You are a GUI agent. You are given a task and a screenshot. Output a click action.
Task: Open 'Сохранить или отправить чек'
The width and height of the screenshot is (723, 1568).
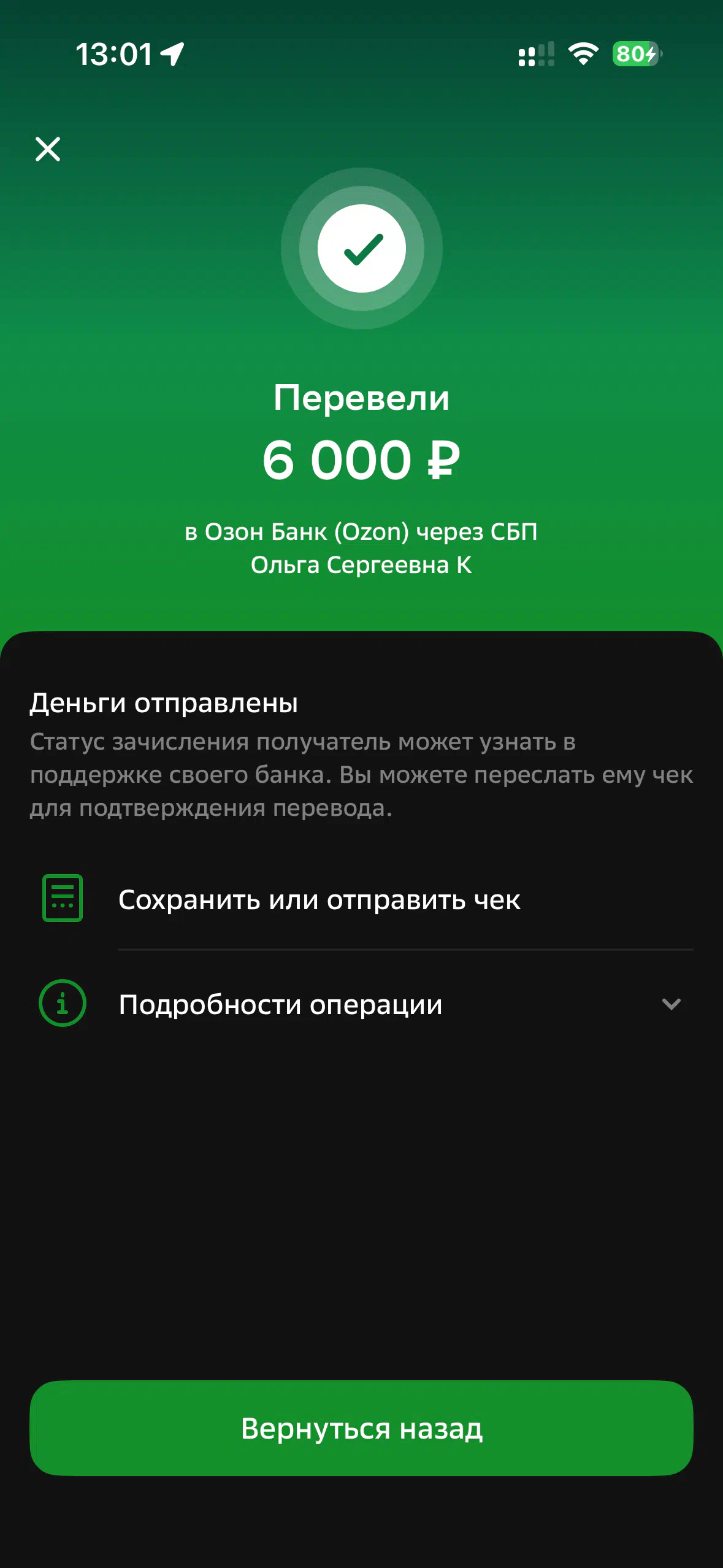[319, 900]
